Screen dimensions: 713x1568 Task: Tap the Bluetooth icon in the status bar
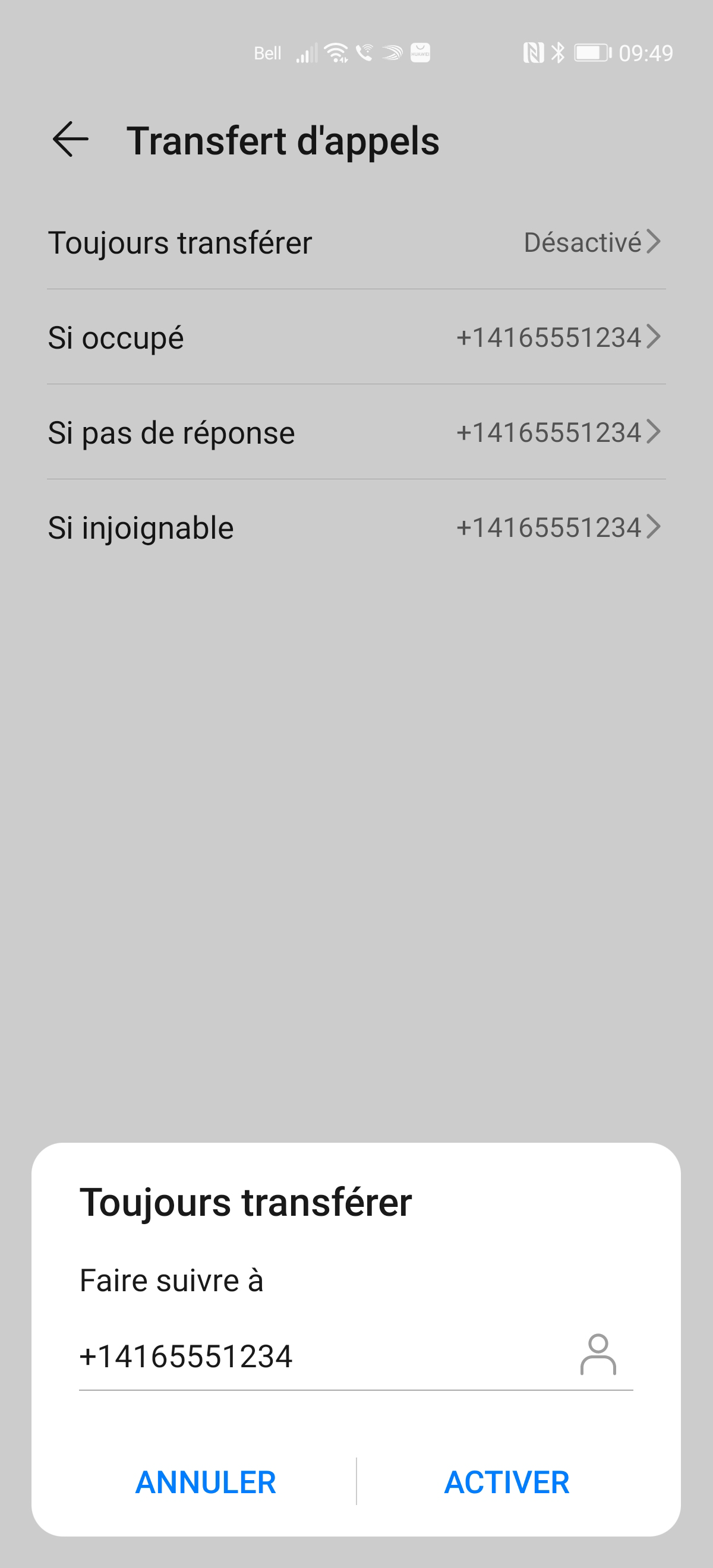coord(558,53)
